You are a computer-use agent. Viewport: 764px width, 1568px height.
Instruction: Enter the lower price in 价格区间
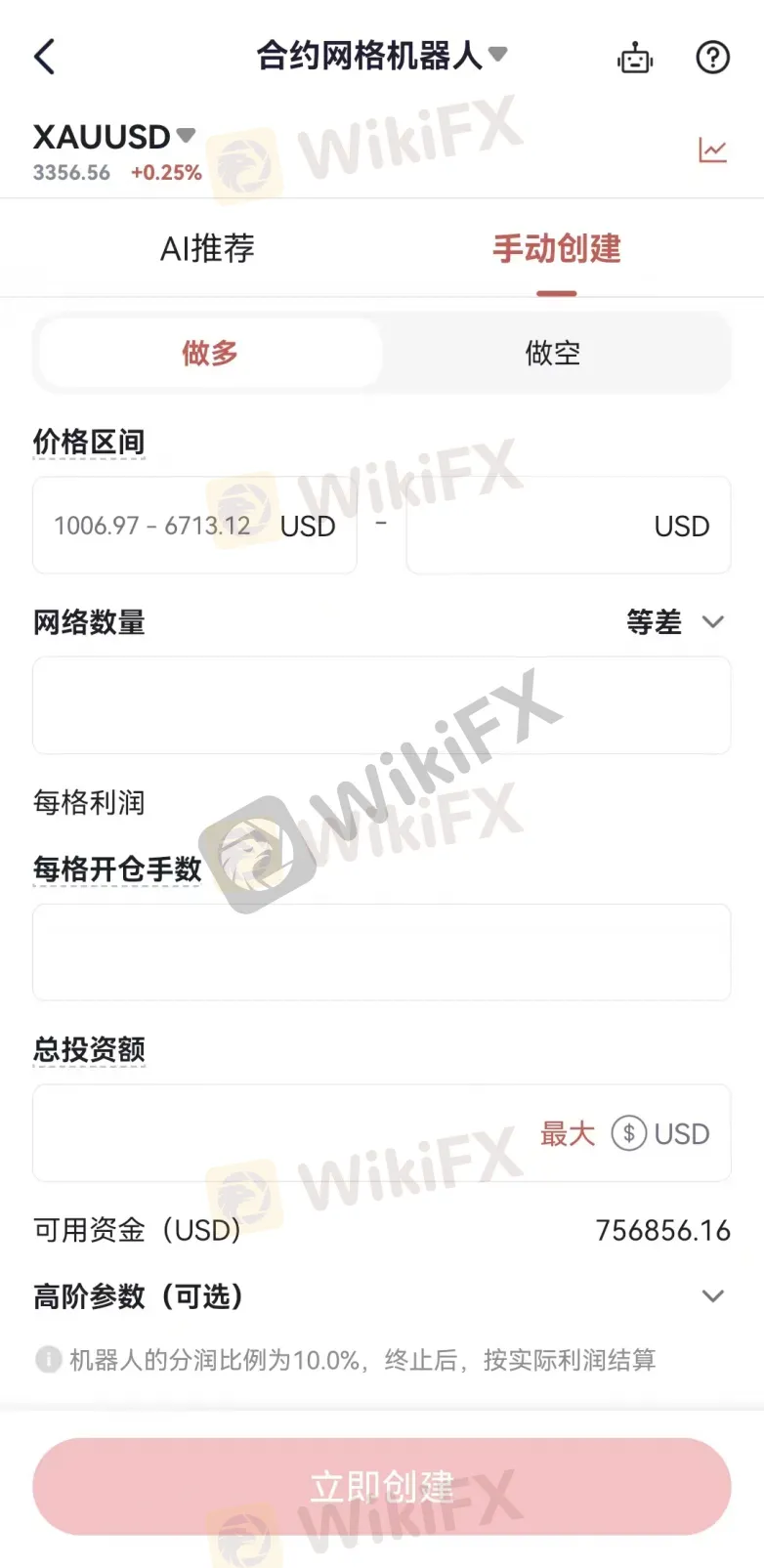click(x=156, y=526)
